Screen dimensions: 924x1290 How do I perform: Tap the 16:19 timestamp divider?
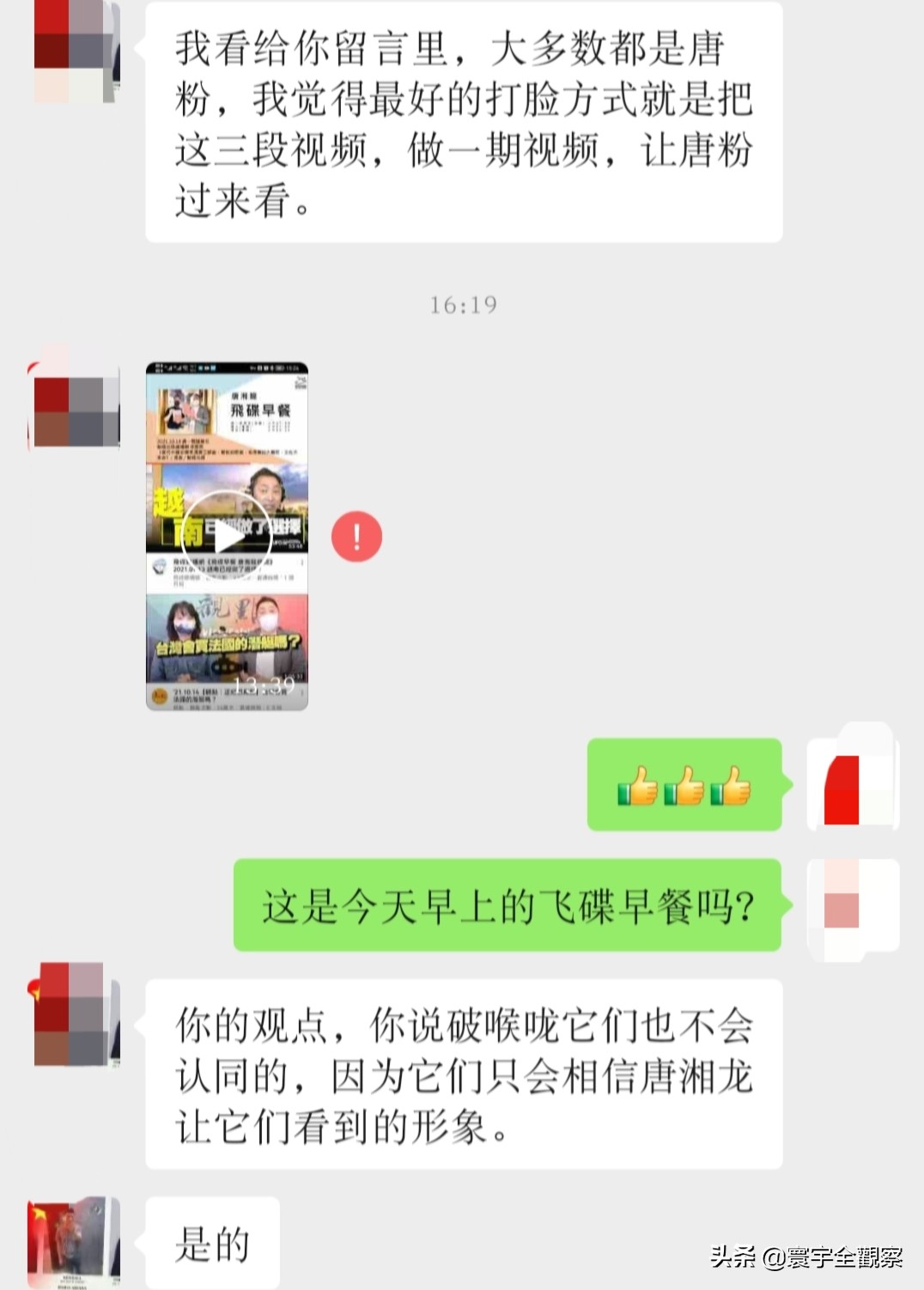(x=464, y=302)
